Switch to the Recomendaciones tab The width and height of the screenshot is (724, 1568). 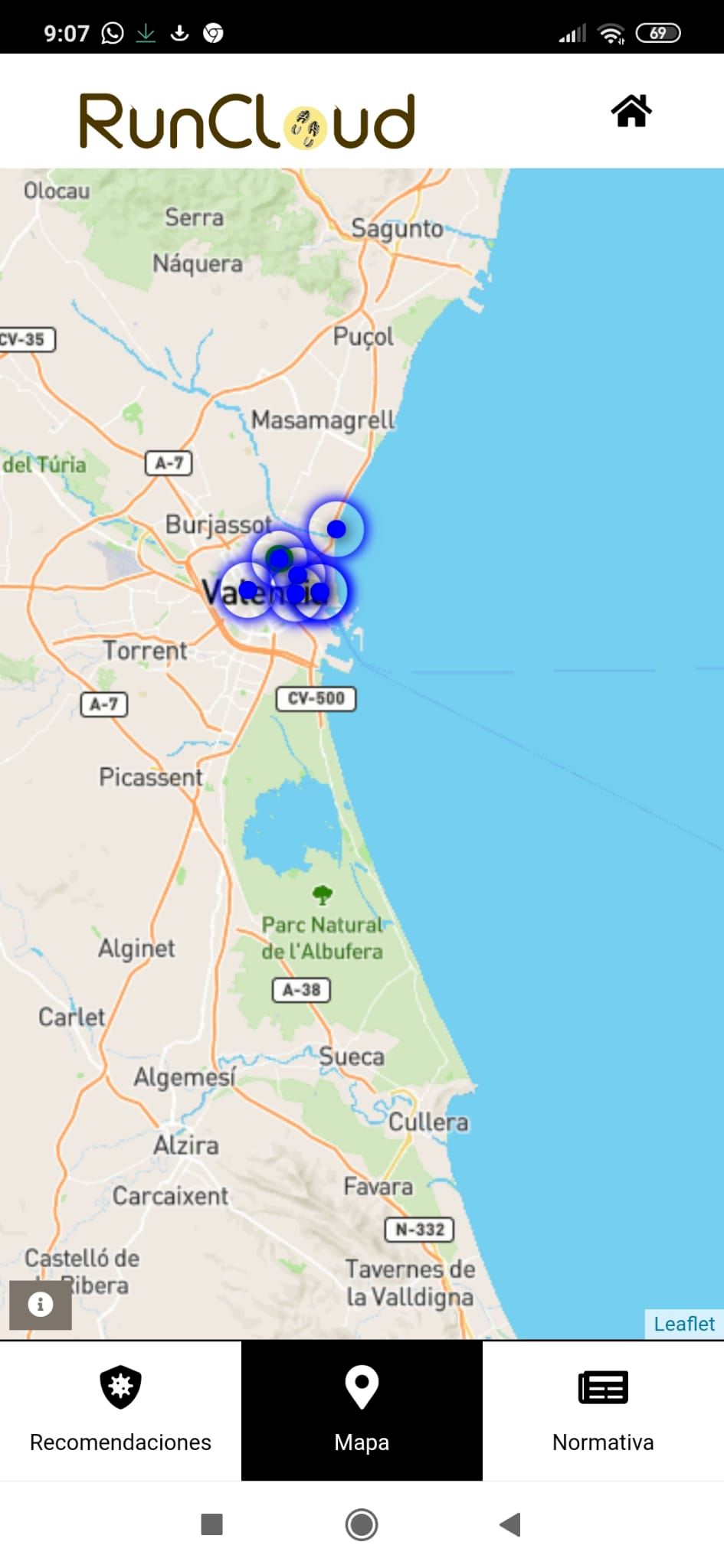point(120,1410)
